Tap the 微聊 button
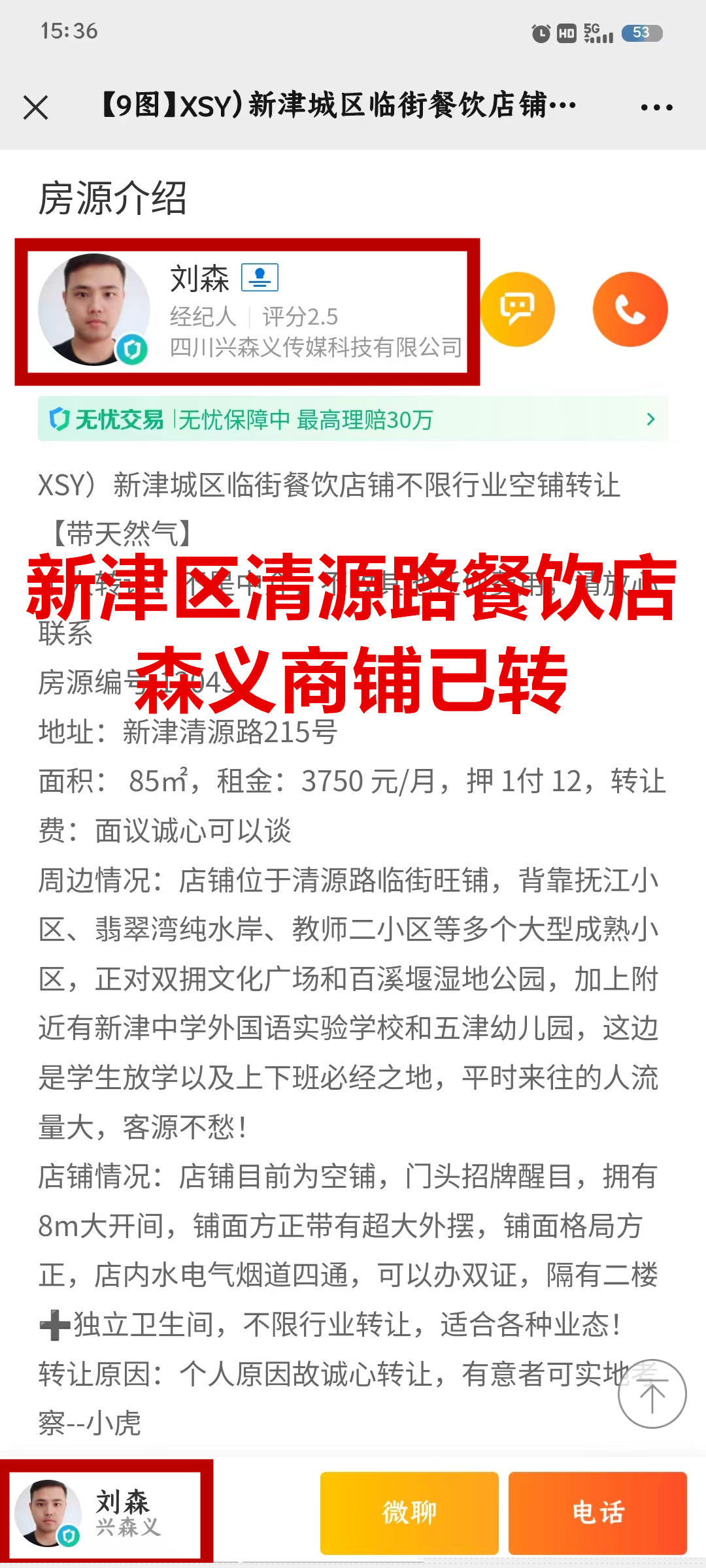This screenshot has height=1568, width=706. (x=409, y=1512)
